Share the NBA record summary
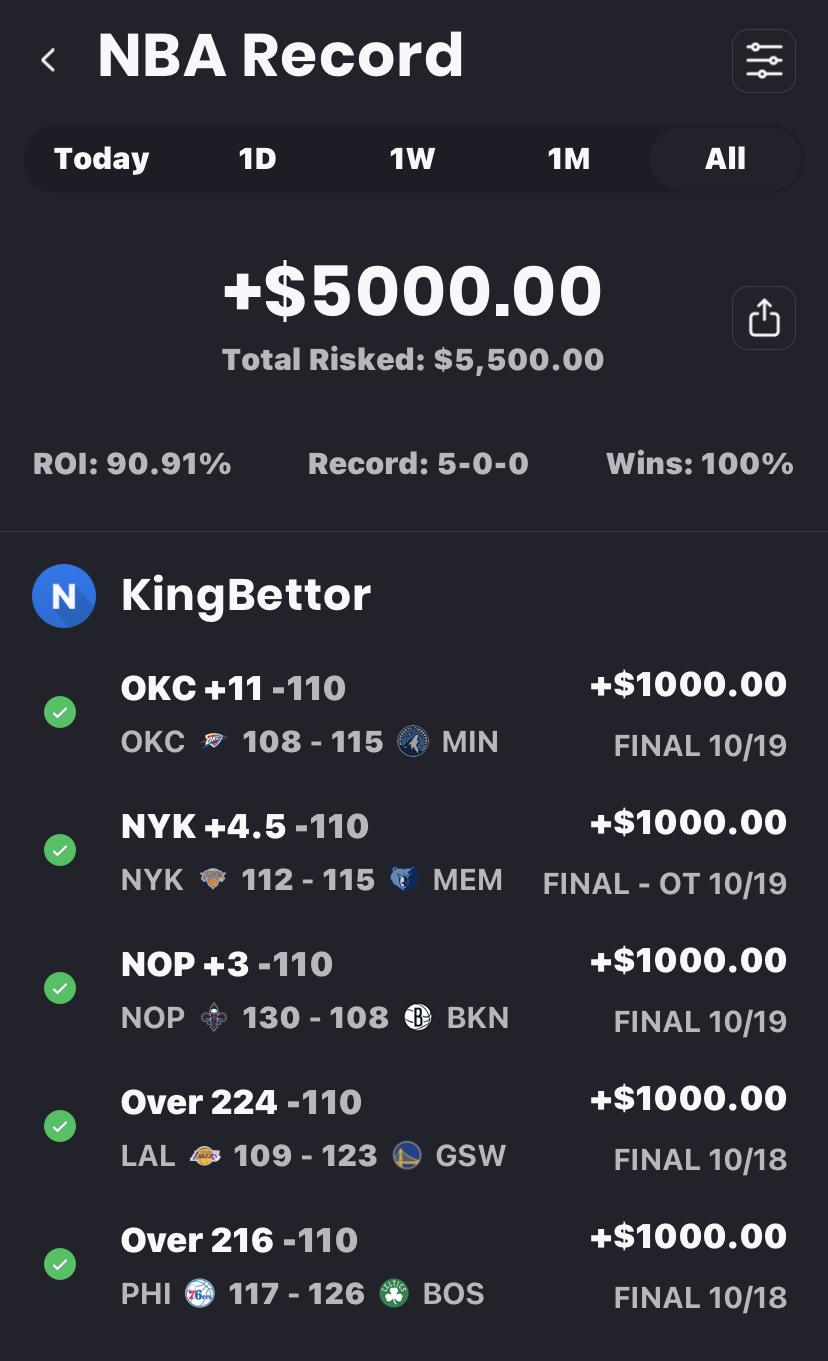Screen dimensions: 828x1361 (x=764, y=318)
